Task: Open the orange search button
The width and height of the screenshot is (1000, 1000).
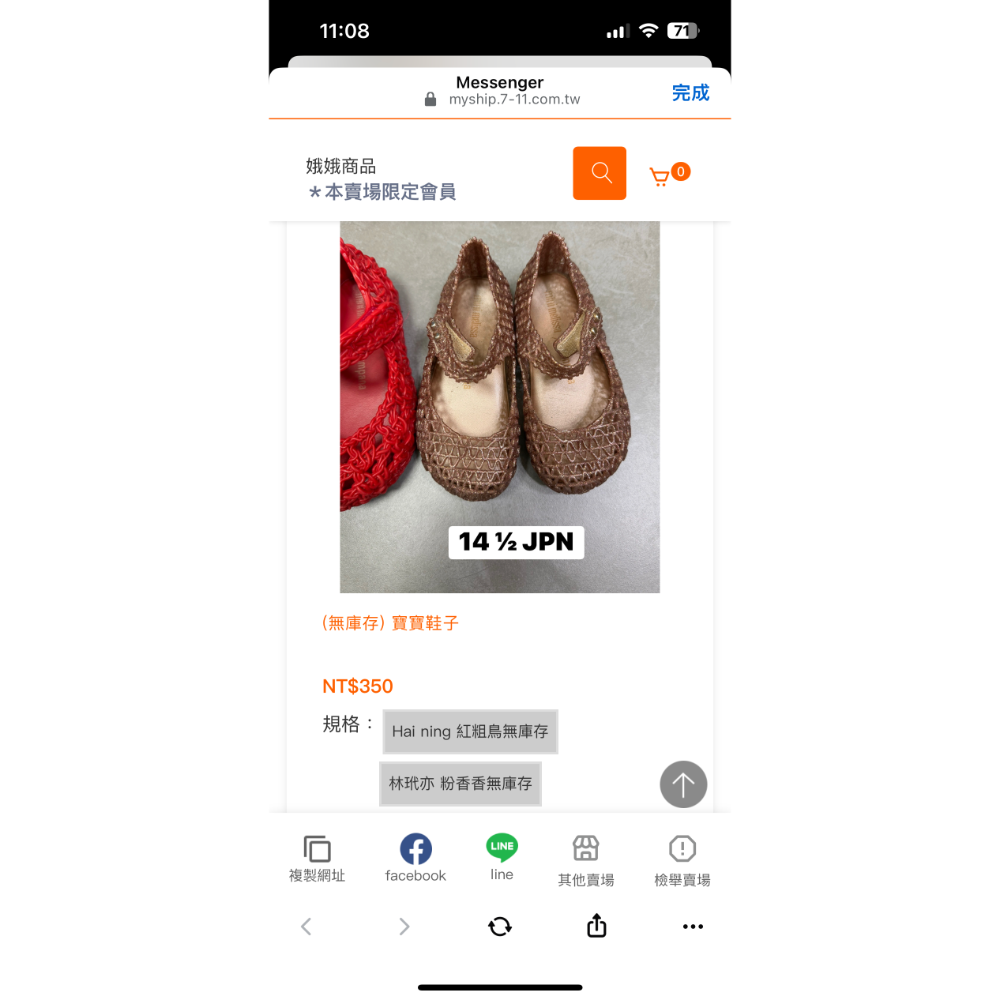Action: tap(599, 173)
